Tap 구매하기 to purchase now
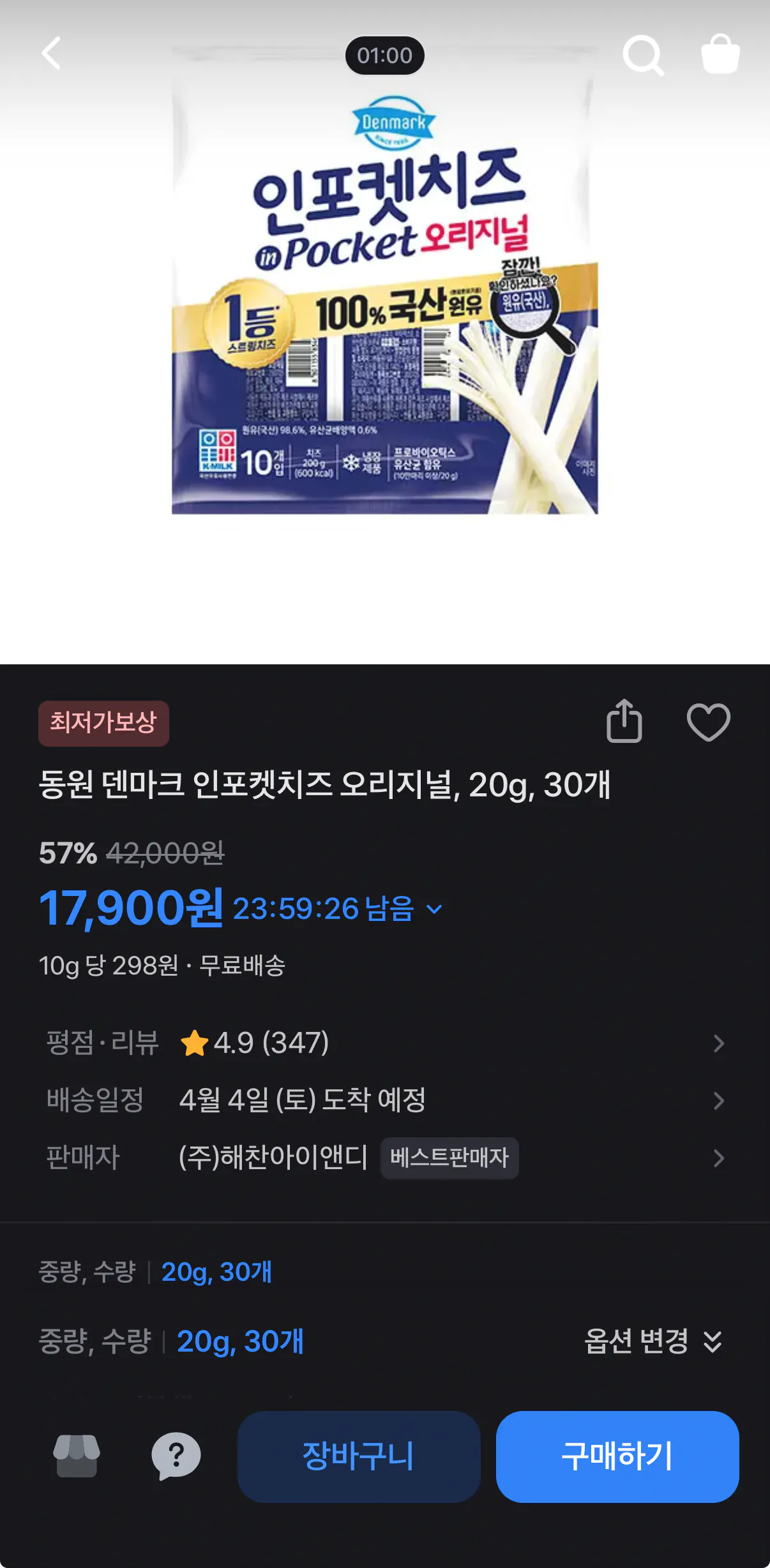The width and height of the screenshot is (770, 1568). [x=617, y=1458]
